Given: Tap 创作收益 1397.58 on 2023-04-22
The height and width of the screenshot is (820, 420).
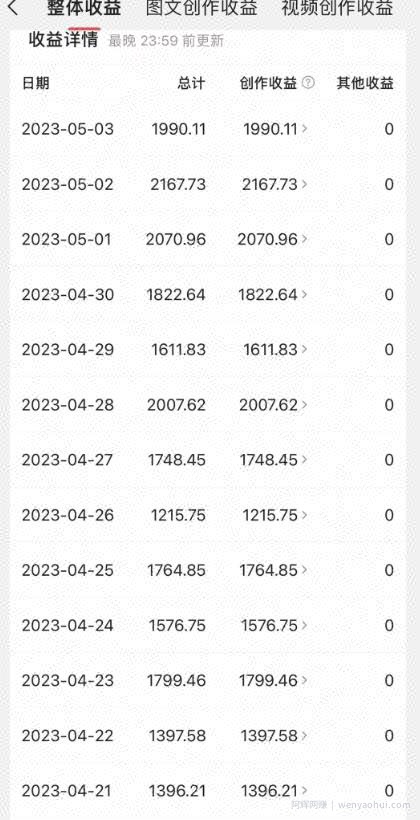Looking at the screenshot, I should (274, 736).
